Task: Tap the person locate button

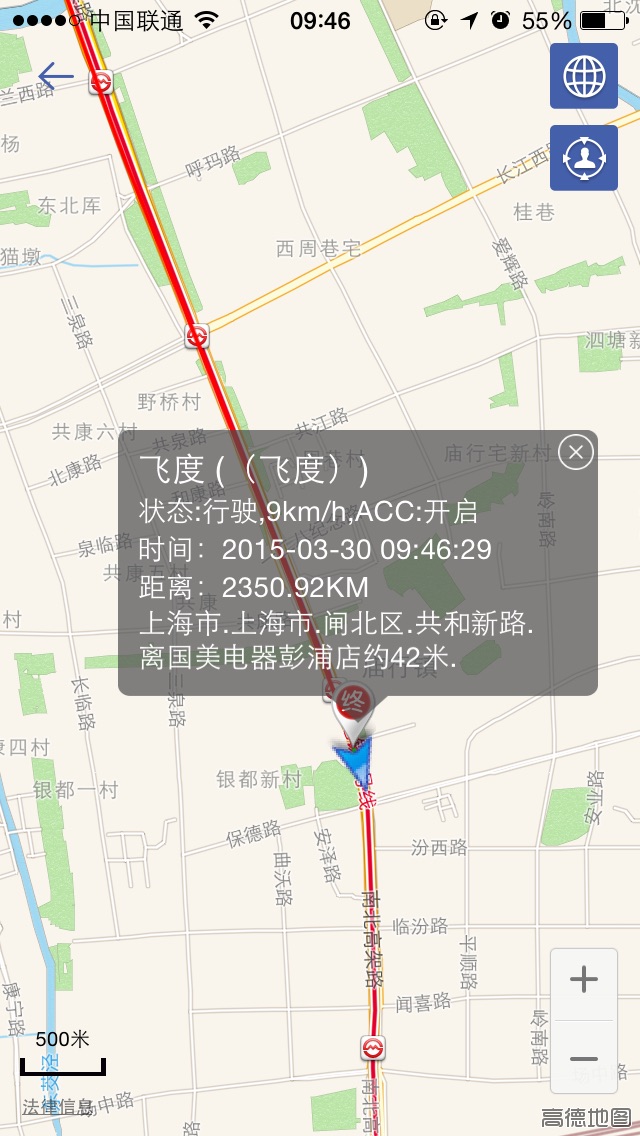Action: tap(583, 158)
